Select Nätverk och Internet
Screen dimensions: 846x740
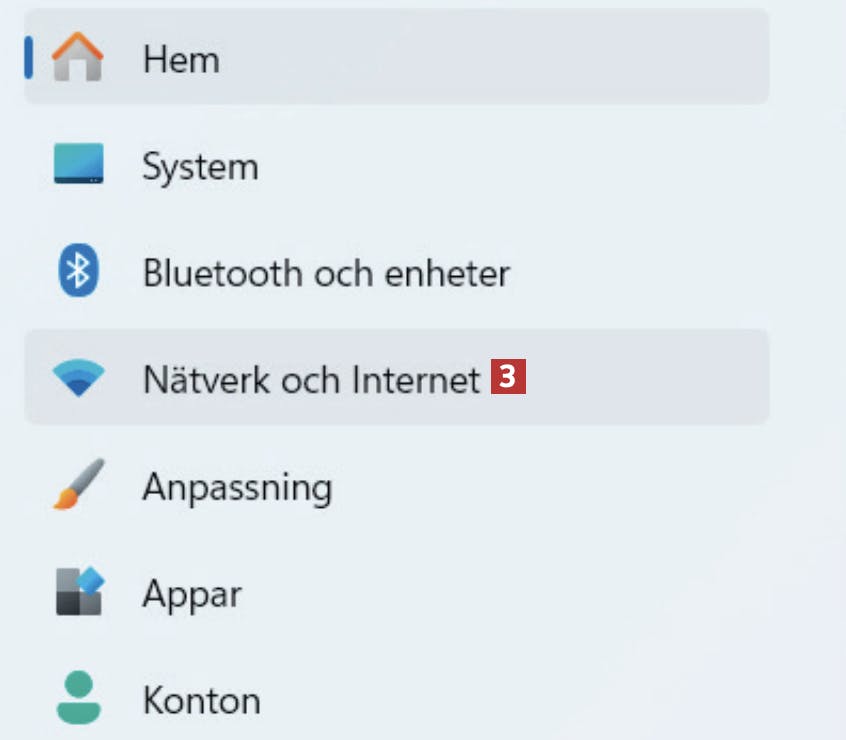[x=310, y=379]
